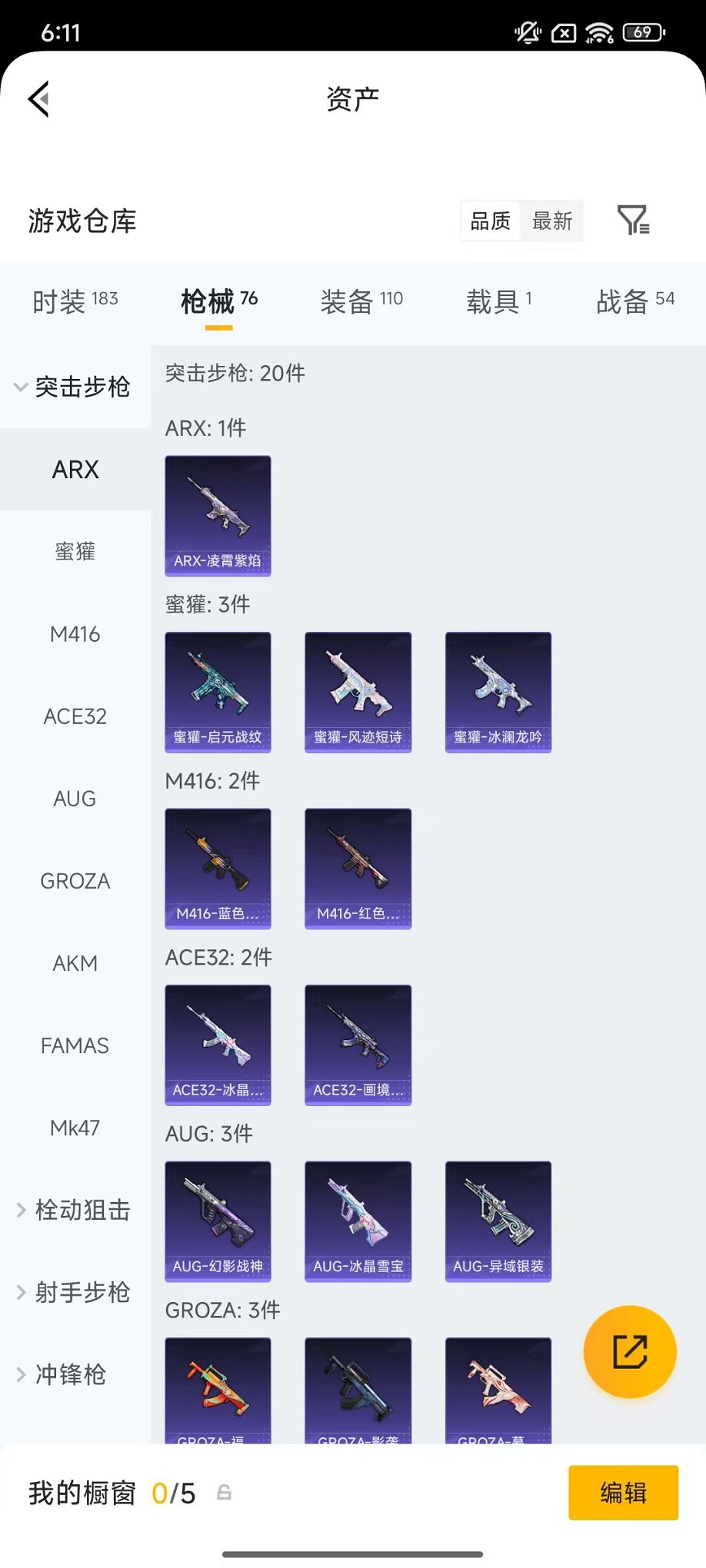Sort the warehouse by 品质
The width and height of the screenshot is (706, 1568).
pyautogui.click(x=490, y=221)
